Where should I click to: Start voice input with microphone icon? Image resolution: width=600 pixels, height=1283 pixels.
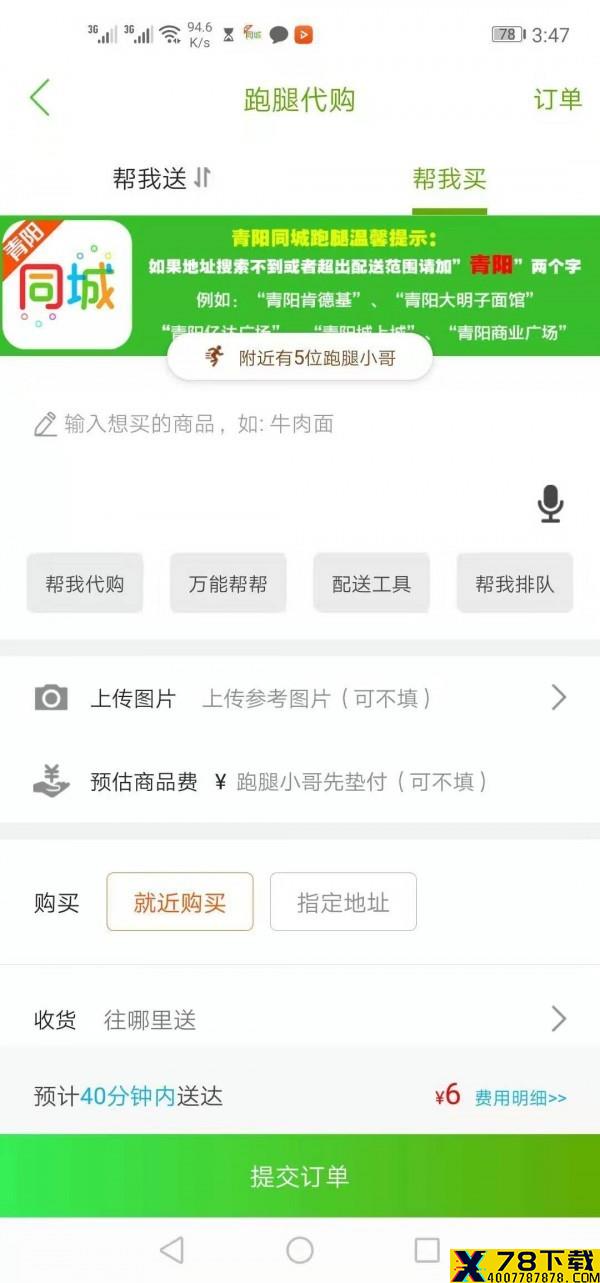coord(550,503)
